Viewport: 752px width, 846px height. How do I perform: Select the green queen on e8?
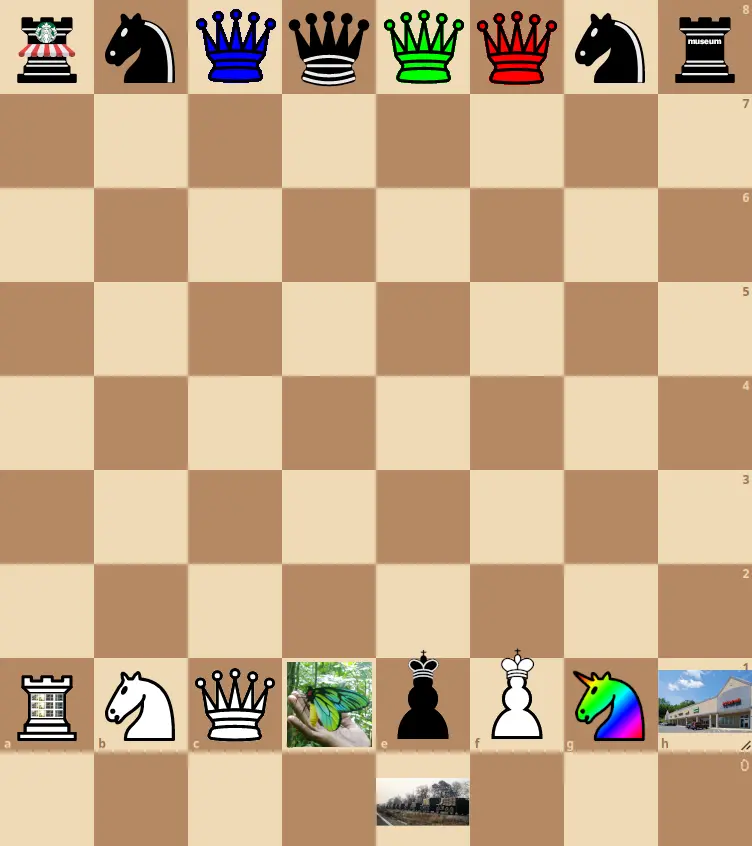coord(423,47)
